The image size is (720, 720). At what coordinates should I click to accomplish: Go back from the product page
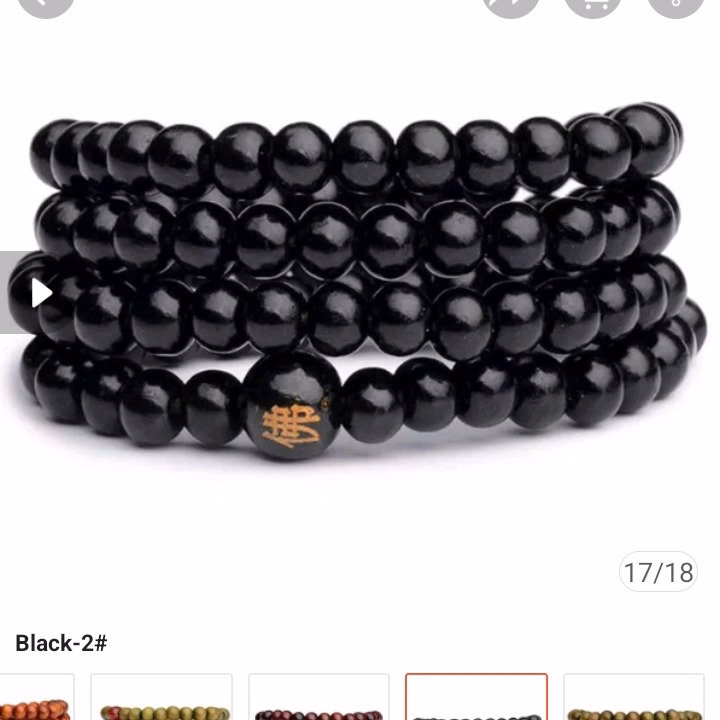[46, 4]
